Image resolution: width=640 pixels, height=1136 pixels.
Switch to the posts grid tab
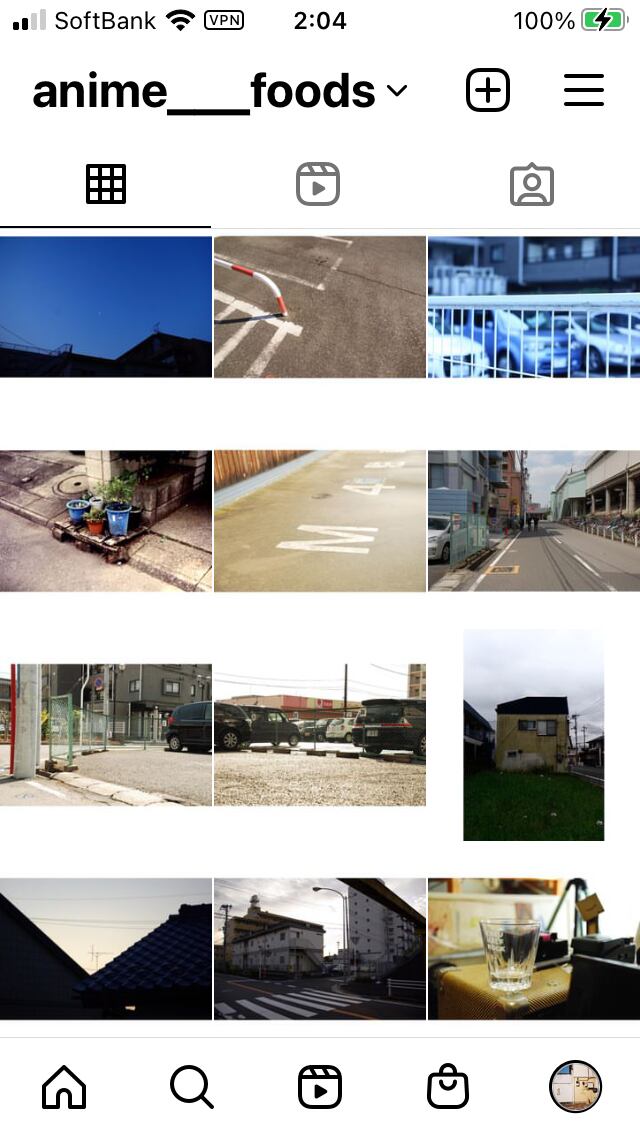pos(106,185)
